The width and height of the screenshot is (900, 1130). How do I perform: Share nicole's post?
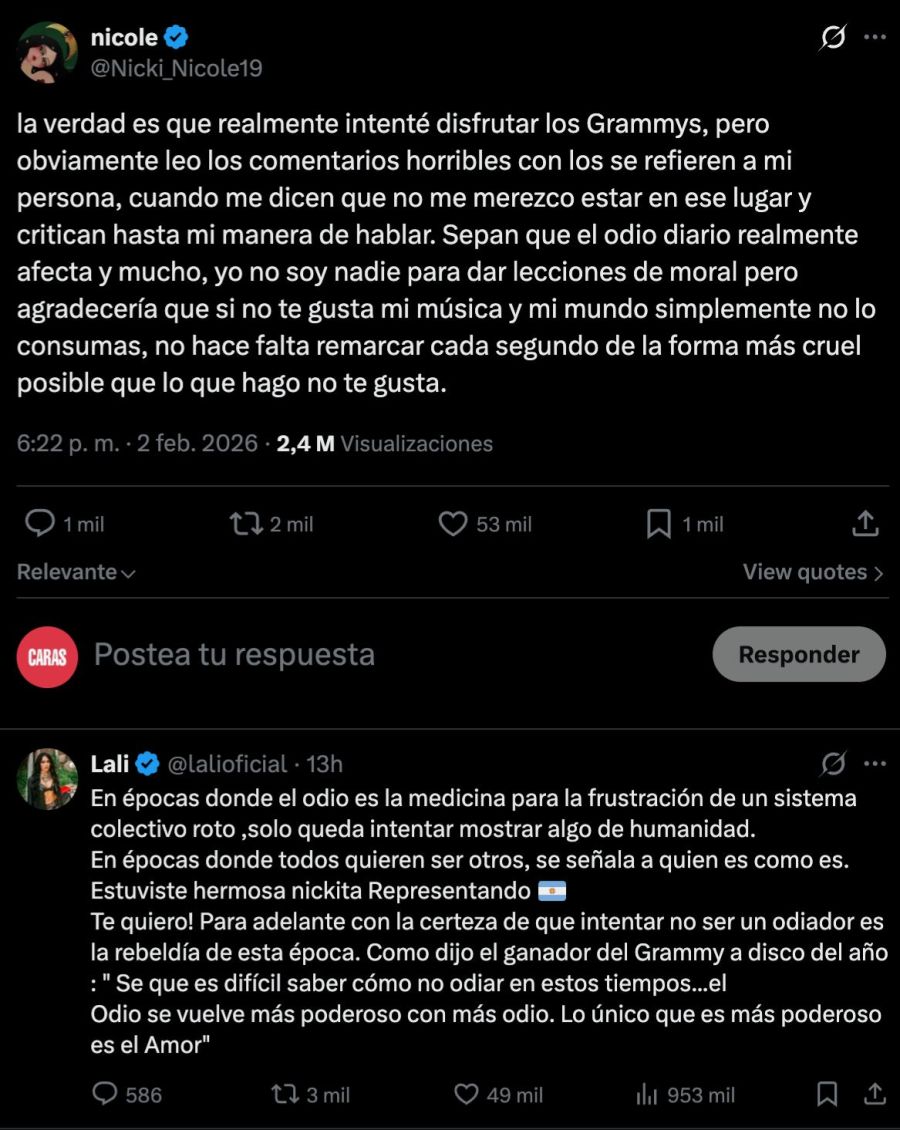click(x=865, y=523)
